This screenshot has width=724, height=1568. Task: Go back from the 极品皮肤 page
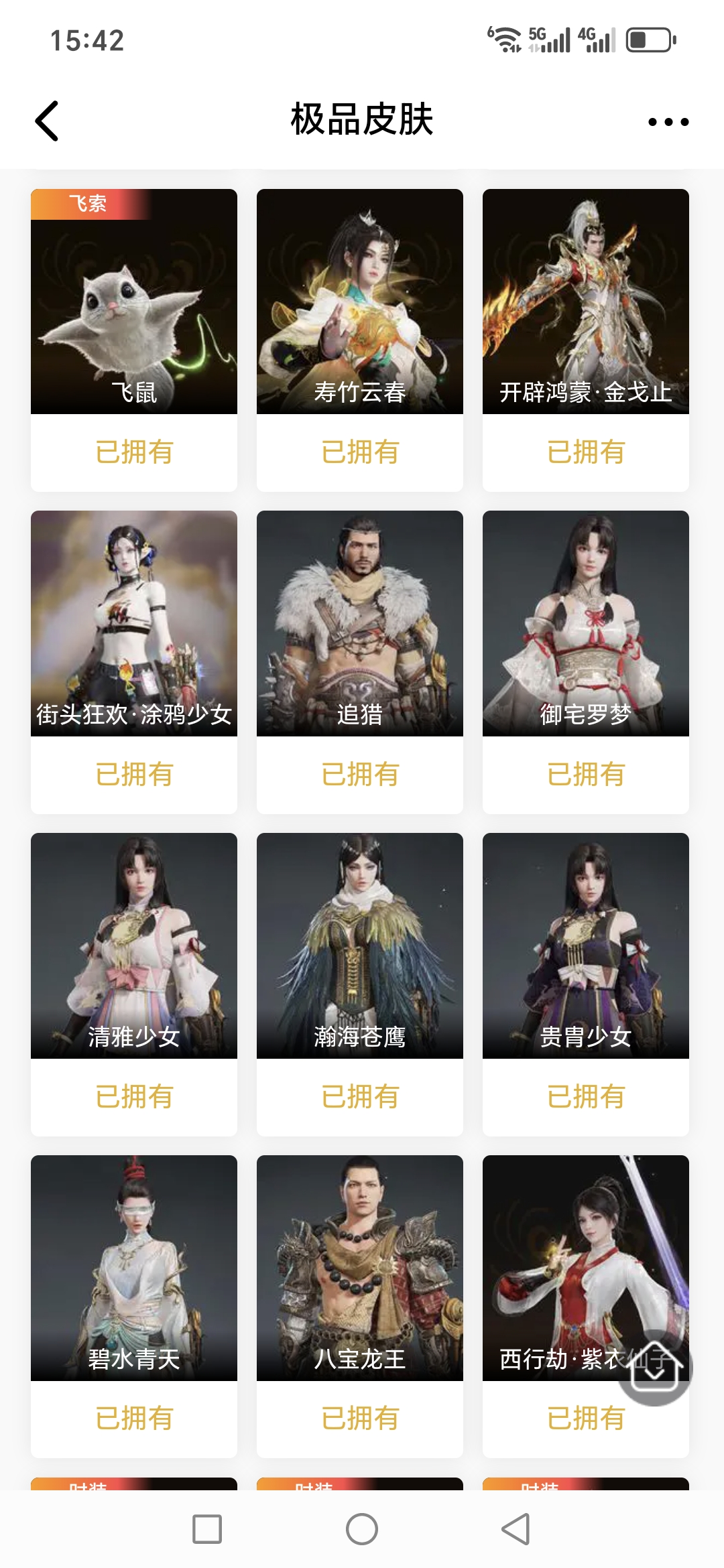(47, 121)
